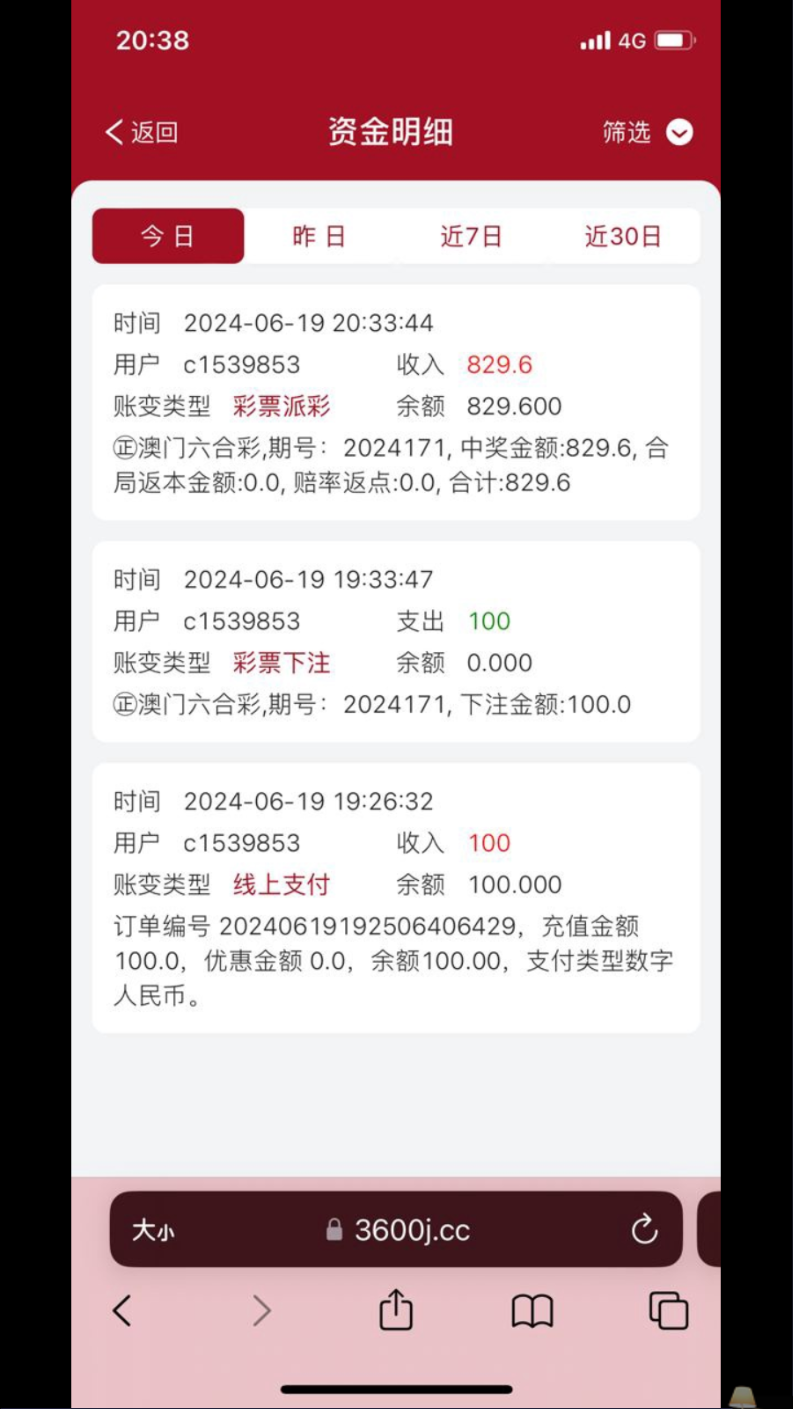The image size is (793, 1409).
Task: Switch to the 近7日 tab
Action: [471, 236]
